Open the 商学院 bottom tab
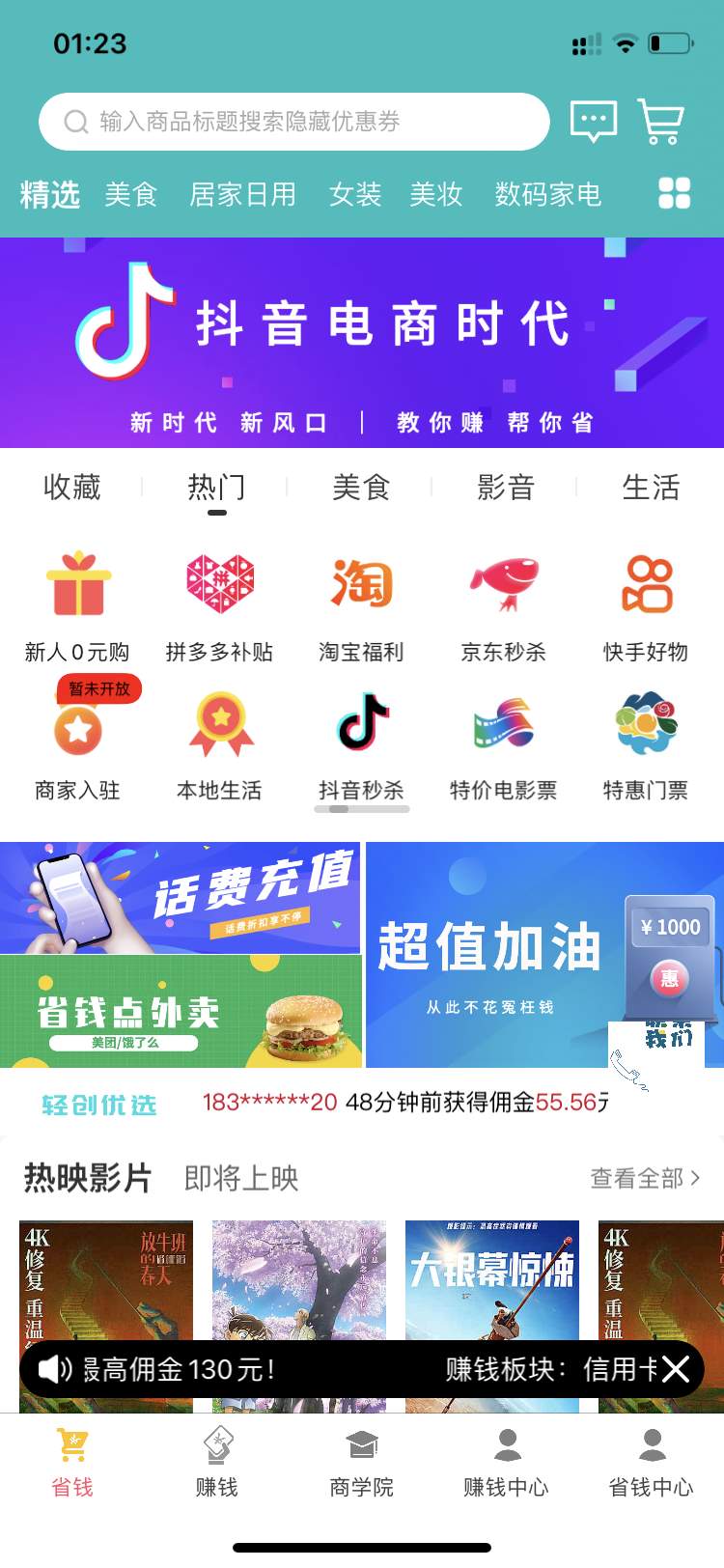Image resolution: width=724 pixels, height=1568 pixels. [x=361, y=1463]
